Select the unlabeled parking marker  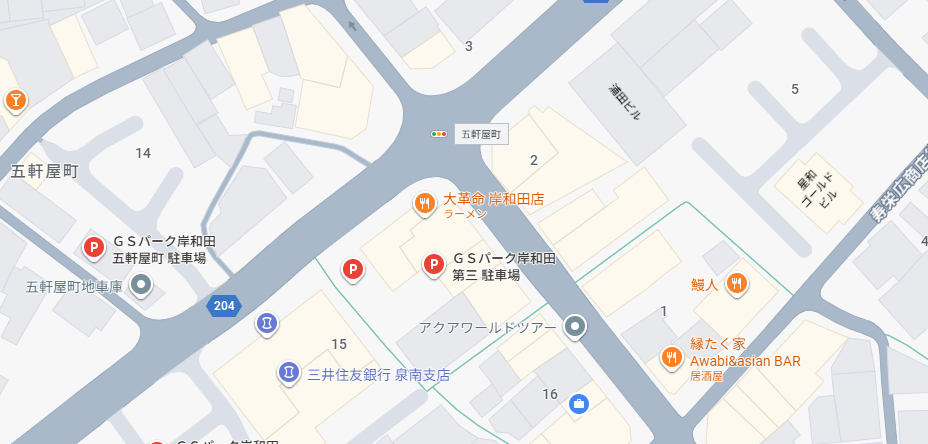click(352, 268)
